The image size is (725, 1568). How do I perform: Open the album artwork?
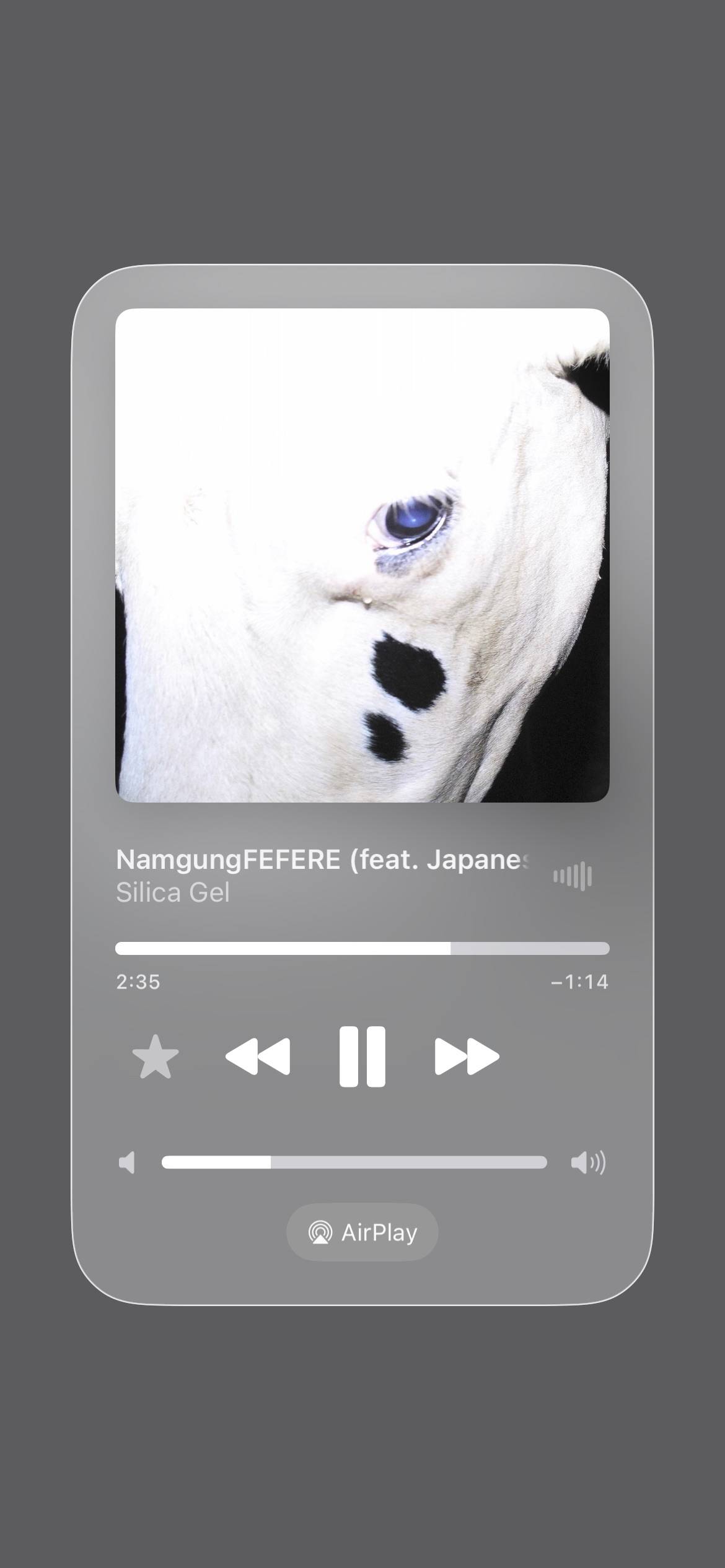point(362,555)
